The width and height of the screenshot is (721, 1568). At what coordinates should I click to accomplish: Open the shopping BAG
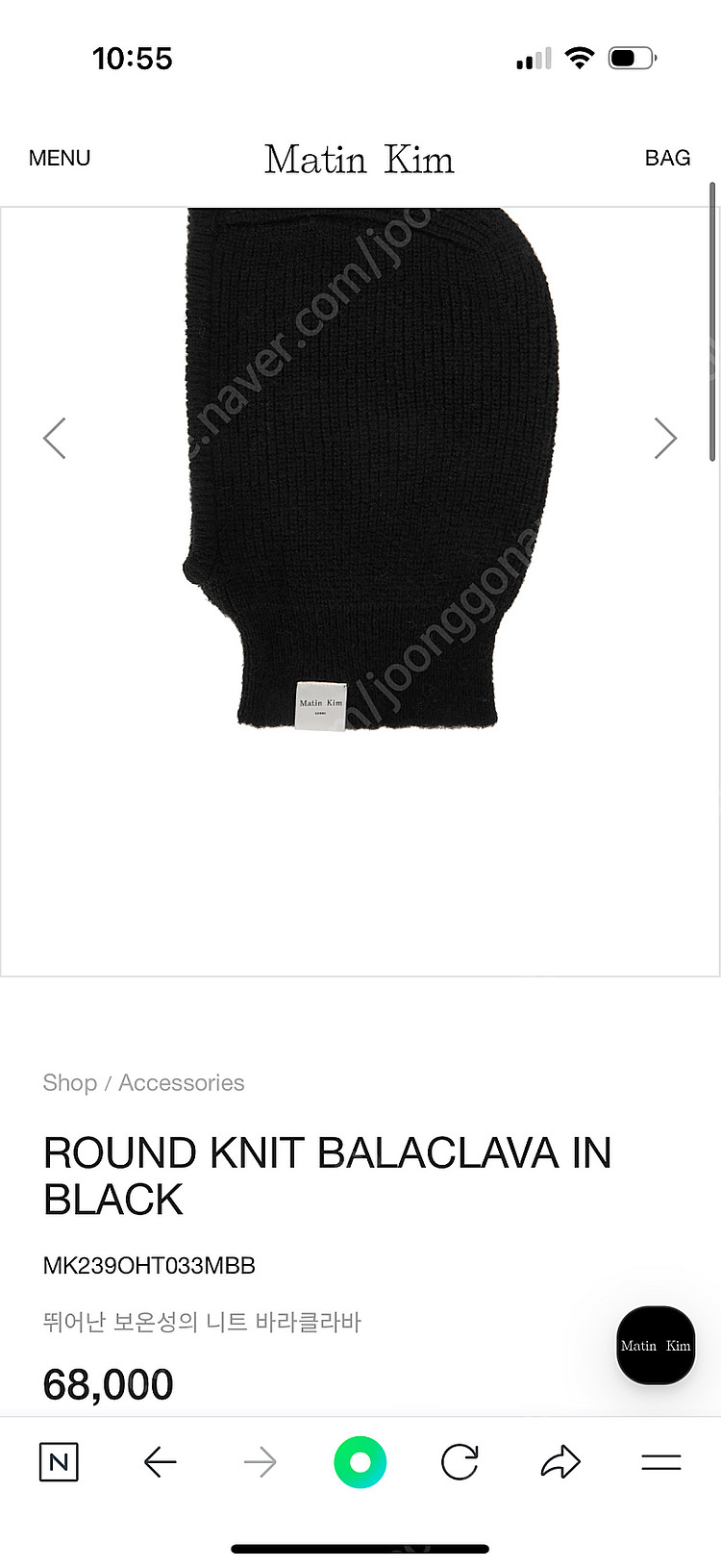point(667,158)
